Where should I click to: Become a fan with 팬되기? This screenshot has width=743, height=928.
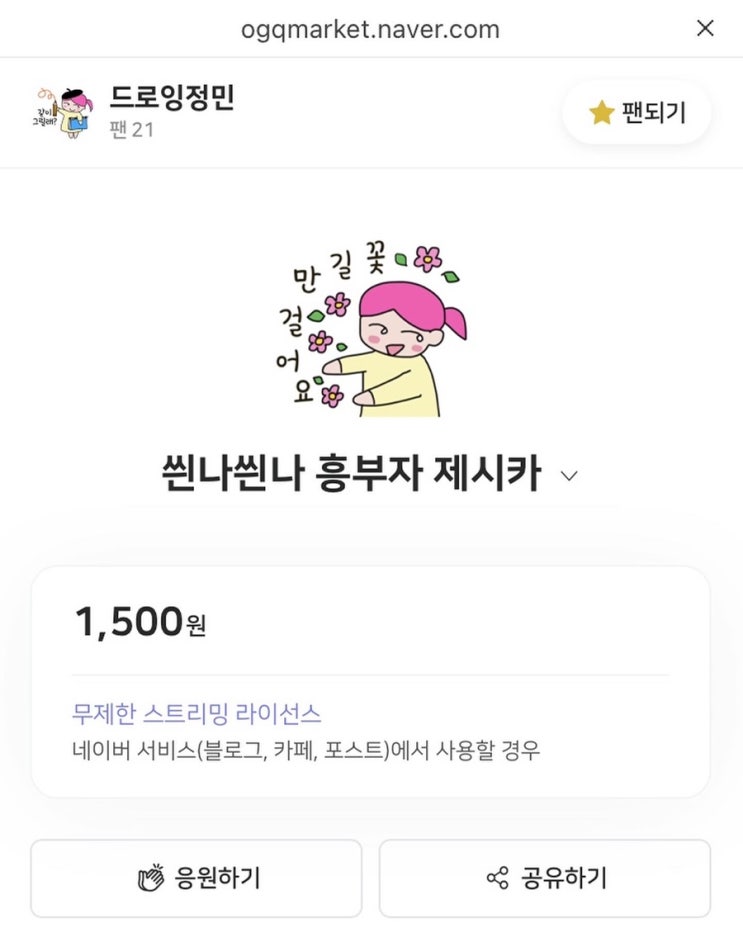point(637,113)
